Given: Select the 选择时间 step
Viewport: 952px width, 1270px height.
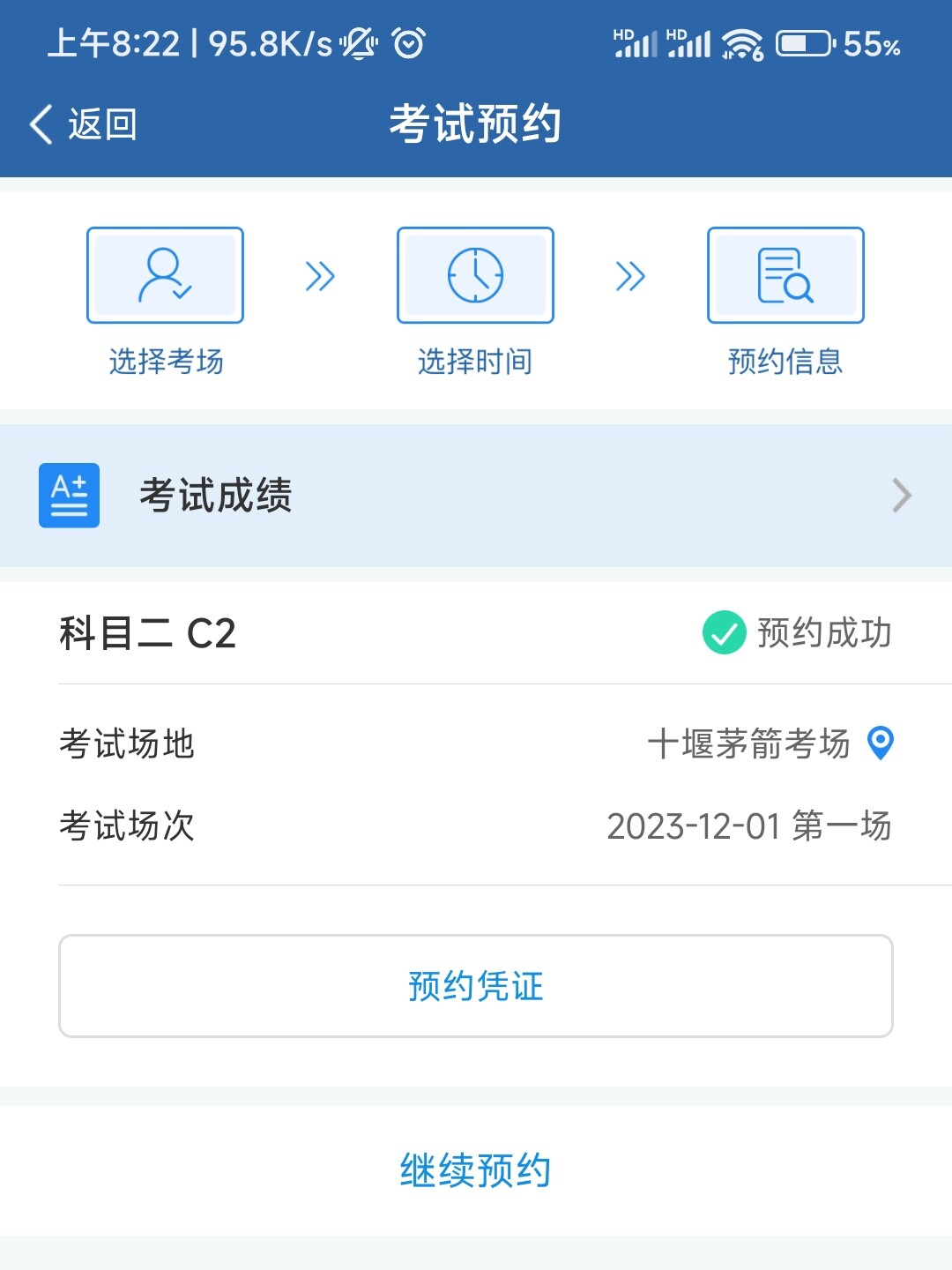Looking at the screenshot, I should click(475, 276).
